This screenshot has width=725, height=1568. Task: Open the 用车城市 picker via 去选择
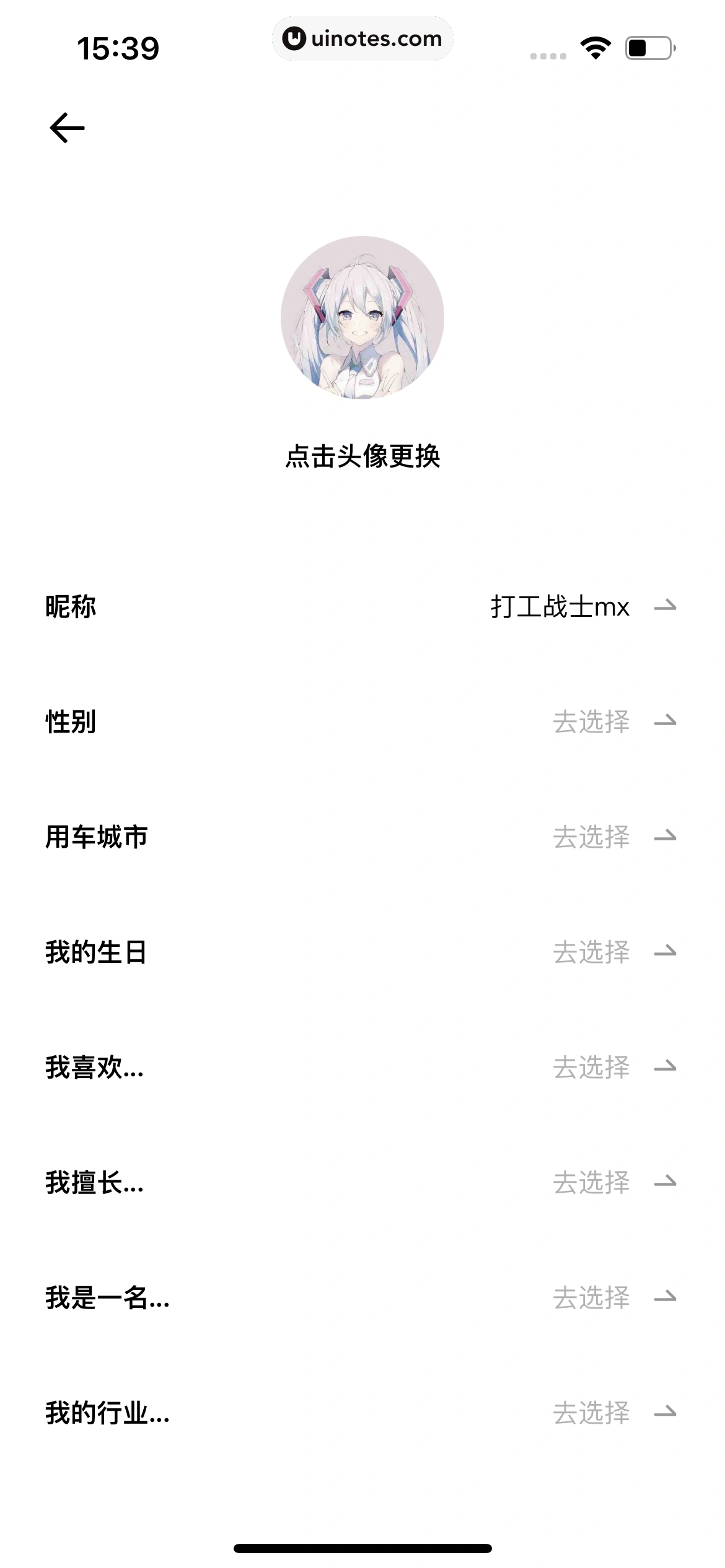coord(591,837)
